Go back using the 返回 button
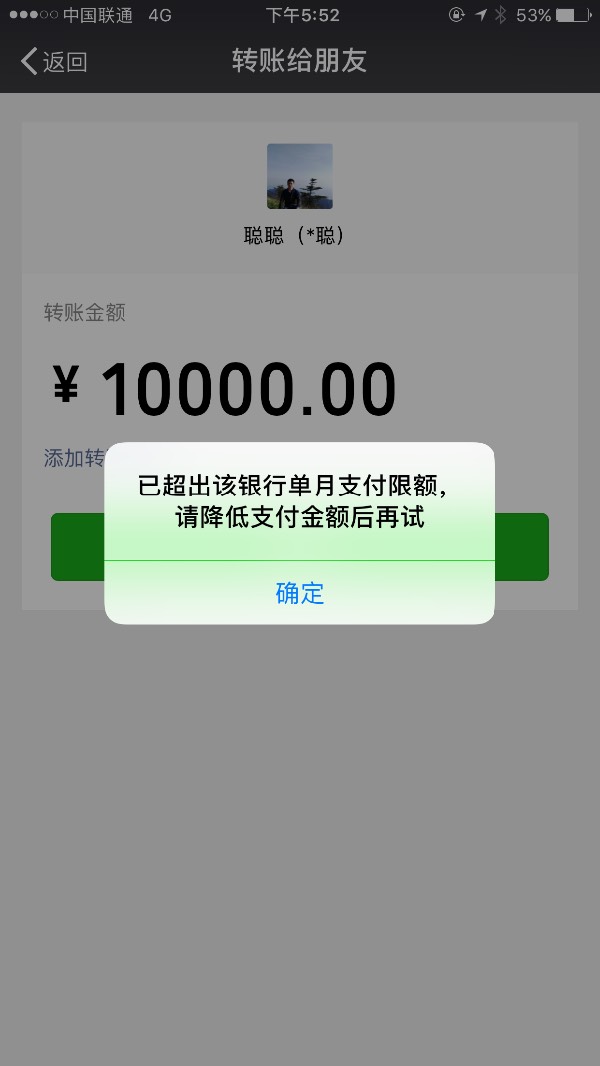The image size is (600, 1066). [x=55, y=62]
